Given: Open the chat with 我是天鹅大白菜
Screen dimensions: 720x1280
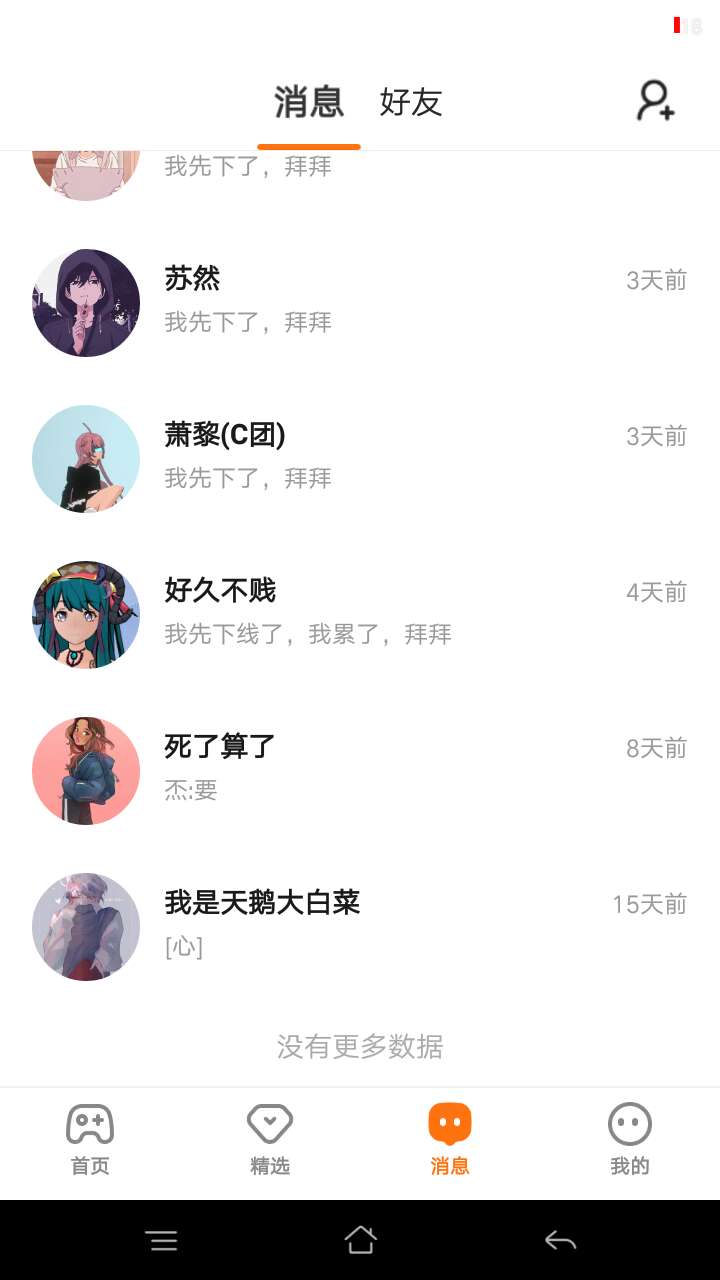Looking at the screenshot, I should [360, 926].
